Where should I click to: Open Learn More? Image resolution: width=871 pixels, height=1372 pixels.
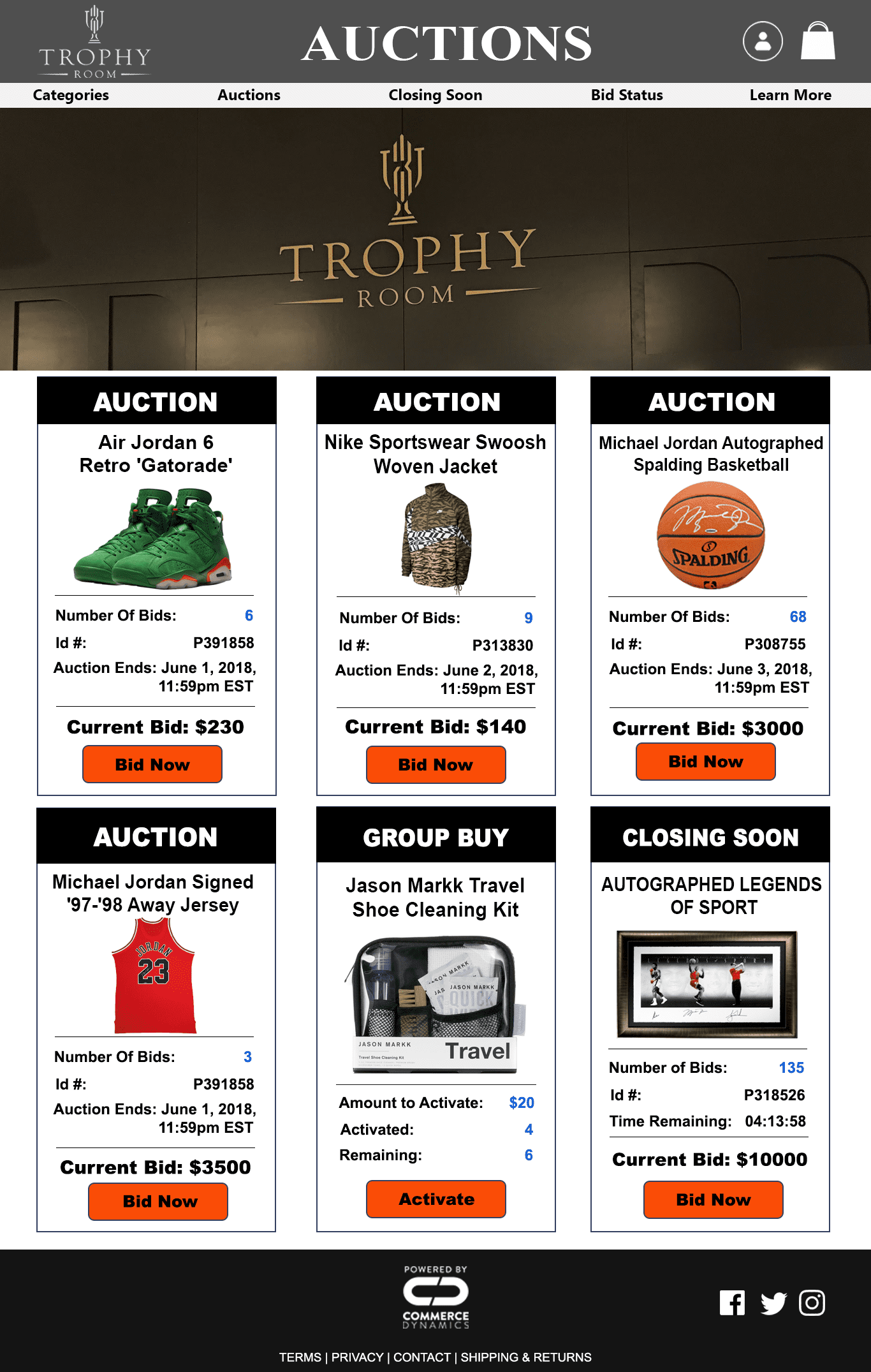coord(790,95)
